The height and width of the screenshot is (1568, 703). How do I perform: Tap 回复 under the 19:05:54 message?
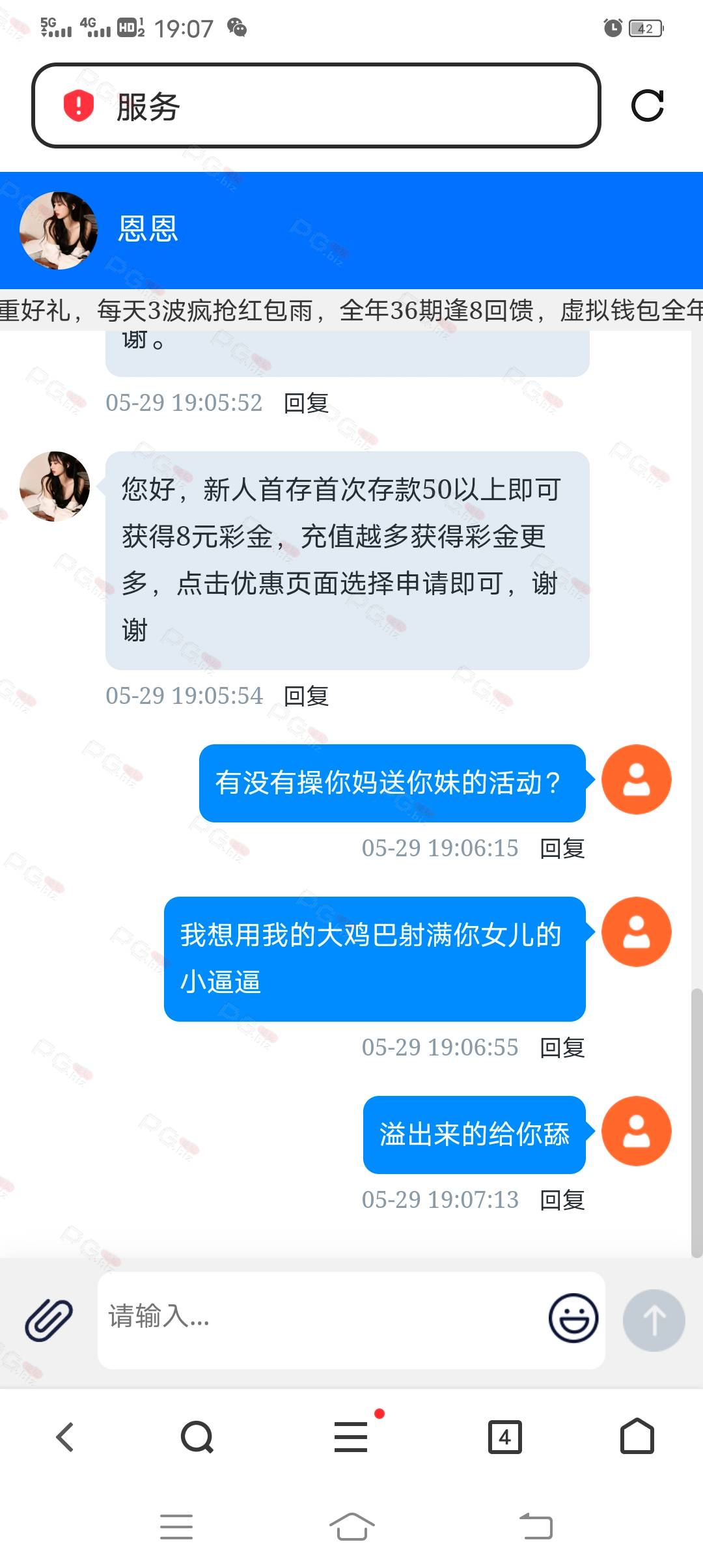pos(306,696)
